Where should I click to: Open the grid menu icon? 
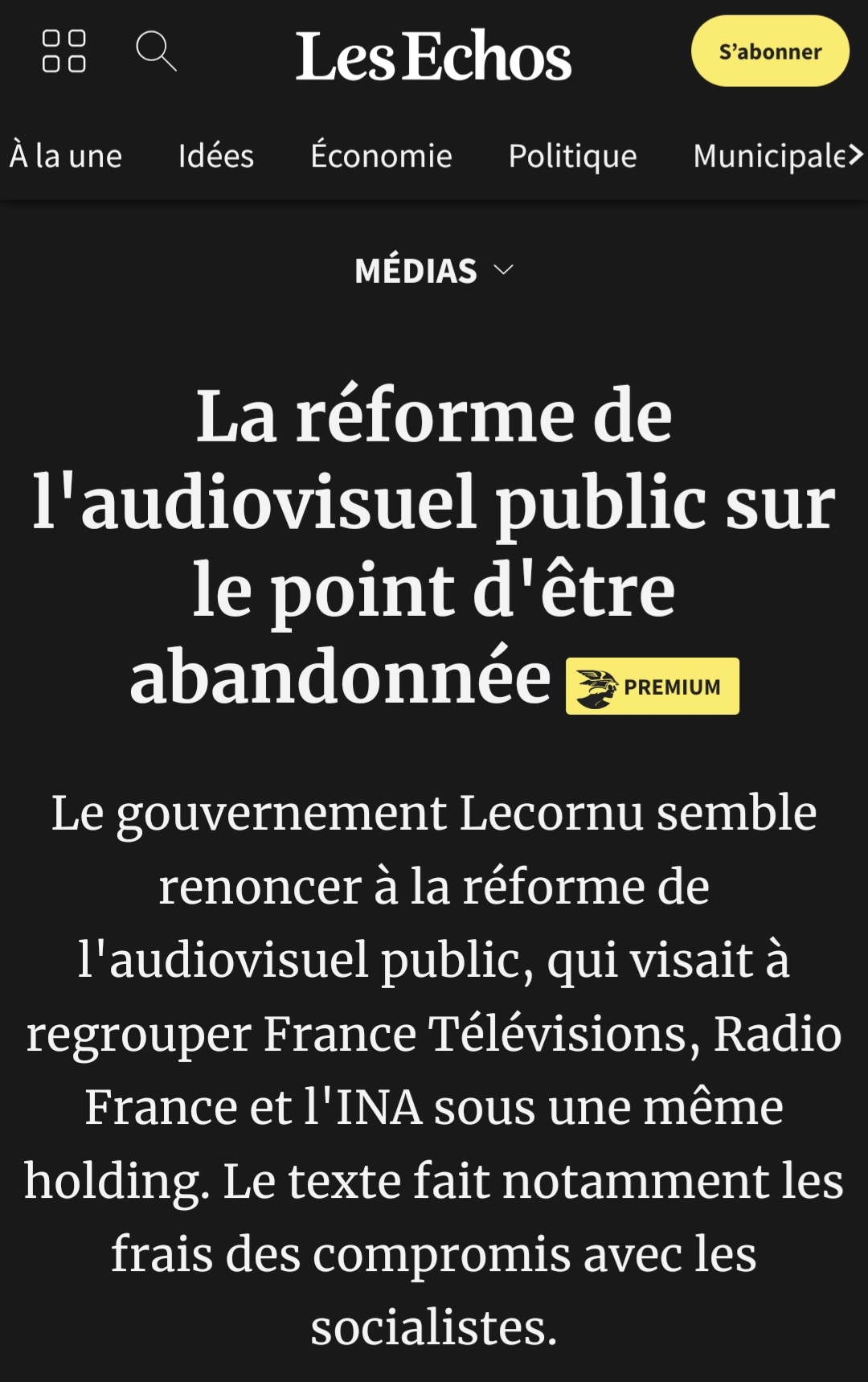[x=64, y=51]
